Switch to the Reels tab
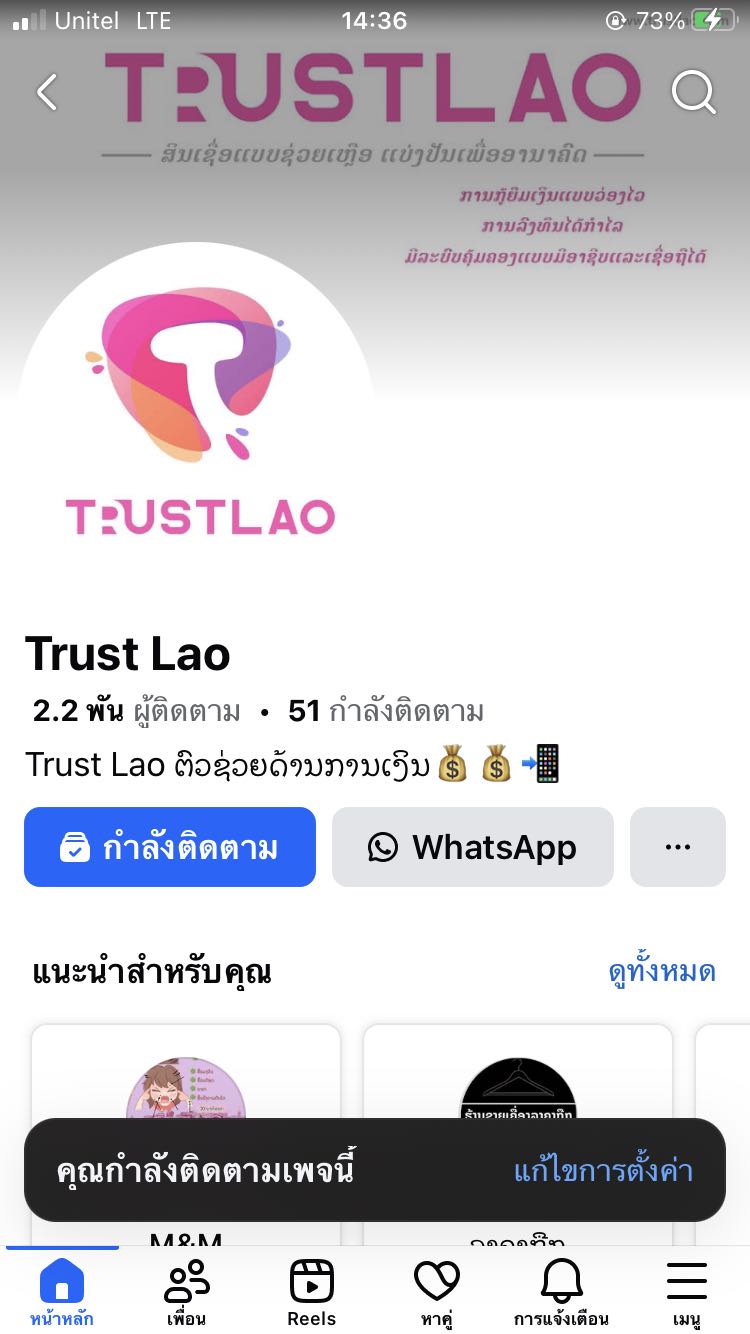 (x=312, y=1292)
